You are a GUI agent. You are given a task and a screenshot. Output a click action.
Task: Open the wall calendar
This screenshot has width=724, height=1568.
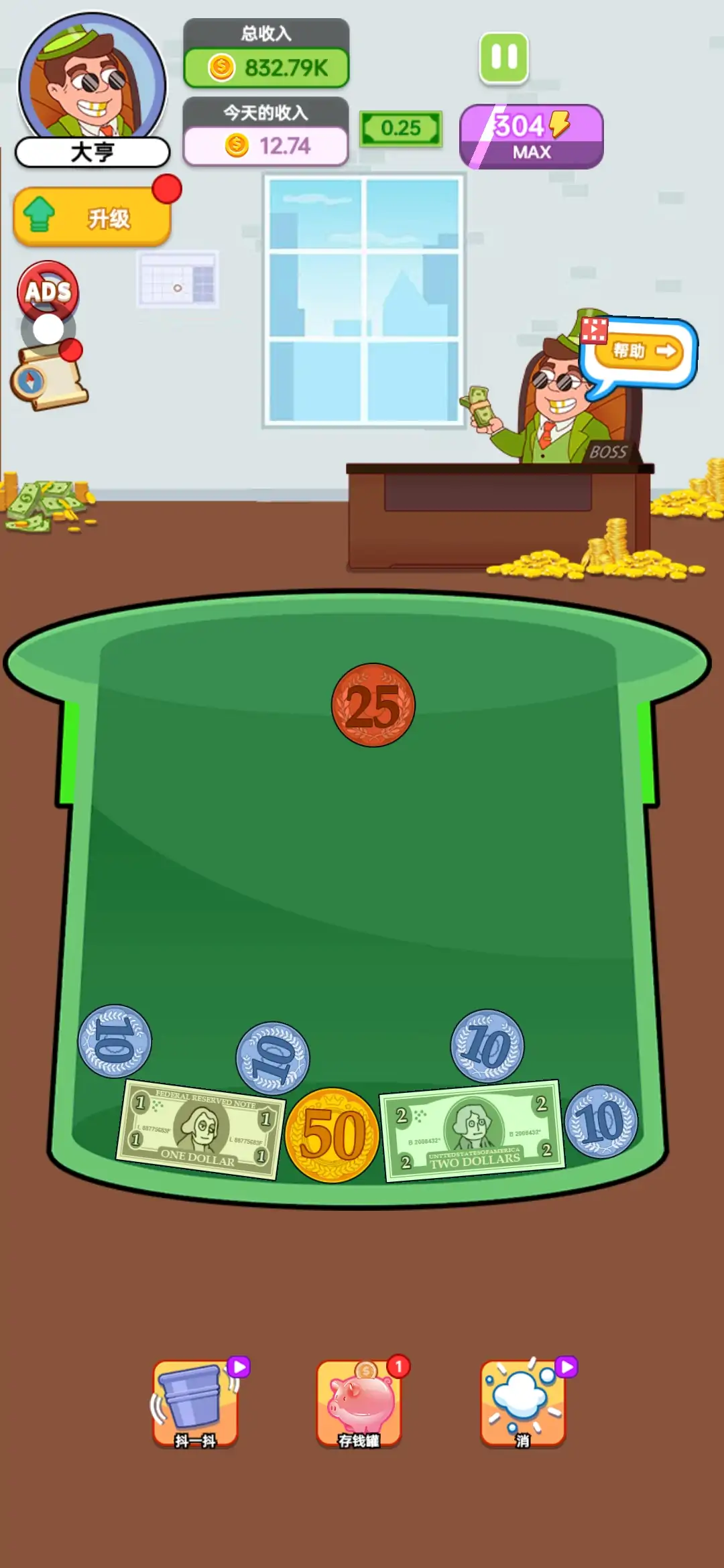(x=178, y=280)
